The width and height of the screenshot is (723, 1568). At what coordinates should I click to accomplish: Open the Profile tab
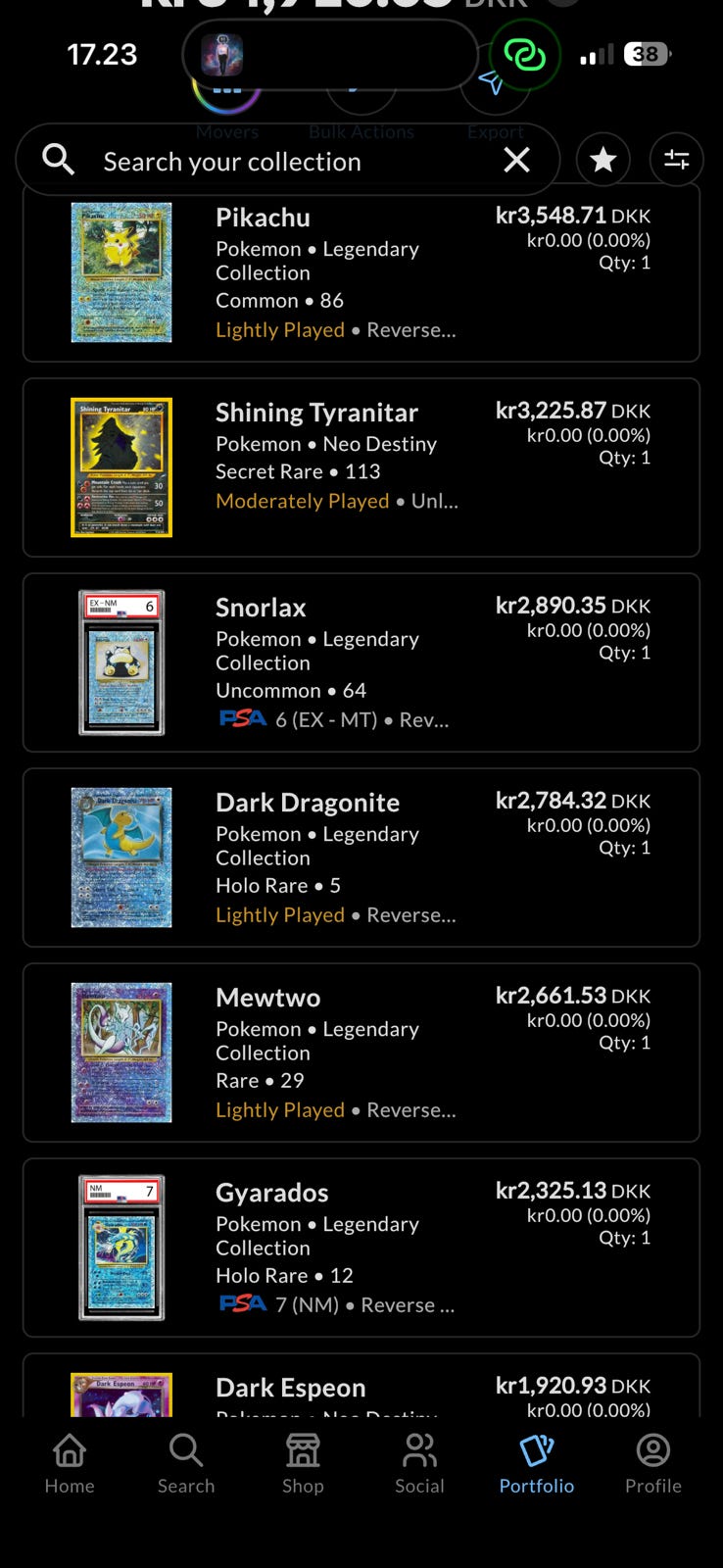tap(652, 1463)
